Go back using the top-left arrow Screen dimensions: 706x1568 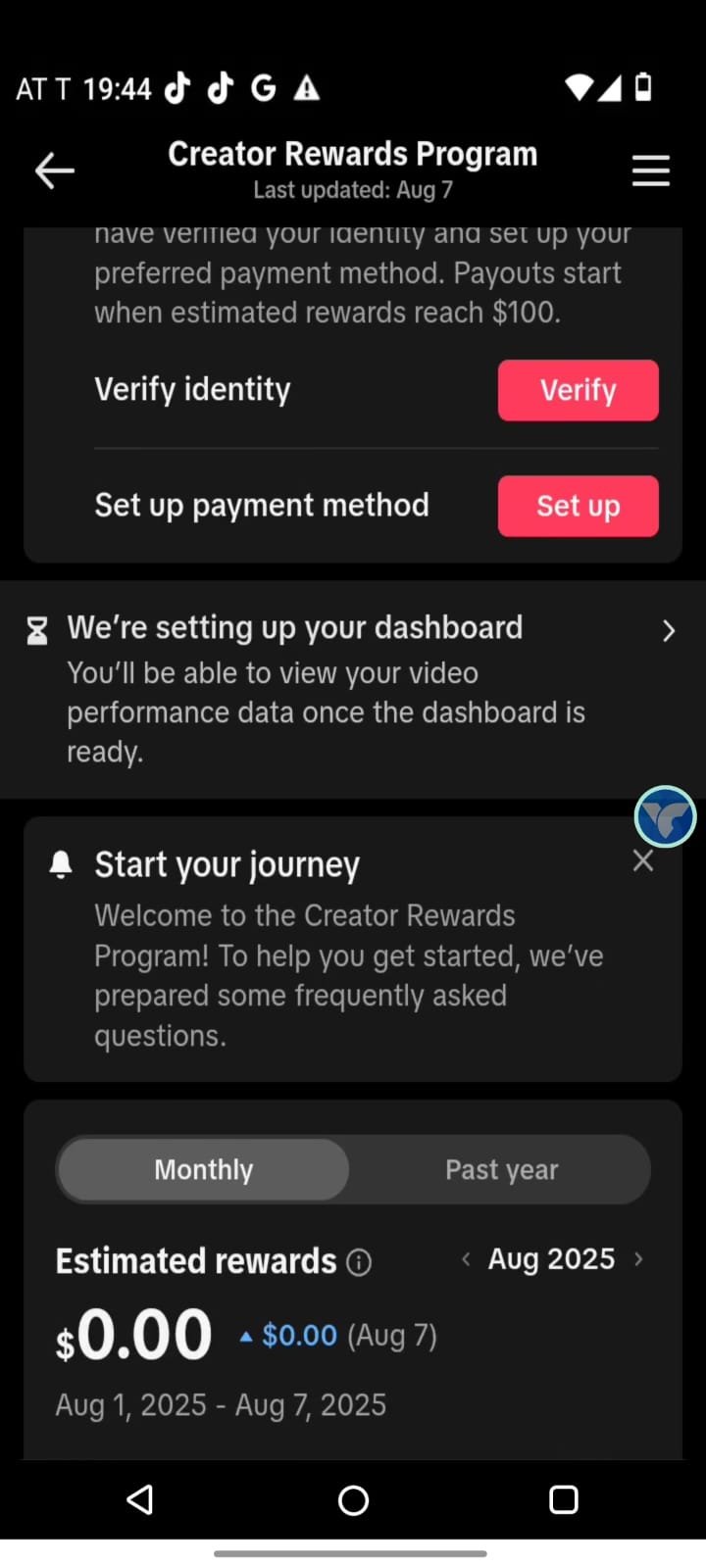[x=55, y=171]
